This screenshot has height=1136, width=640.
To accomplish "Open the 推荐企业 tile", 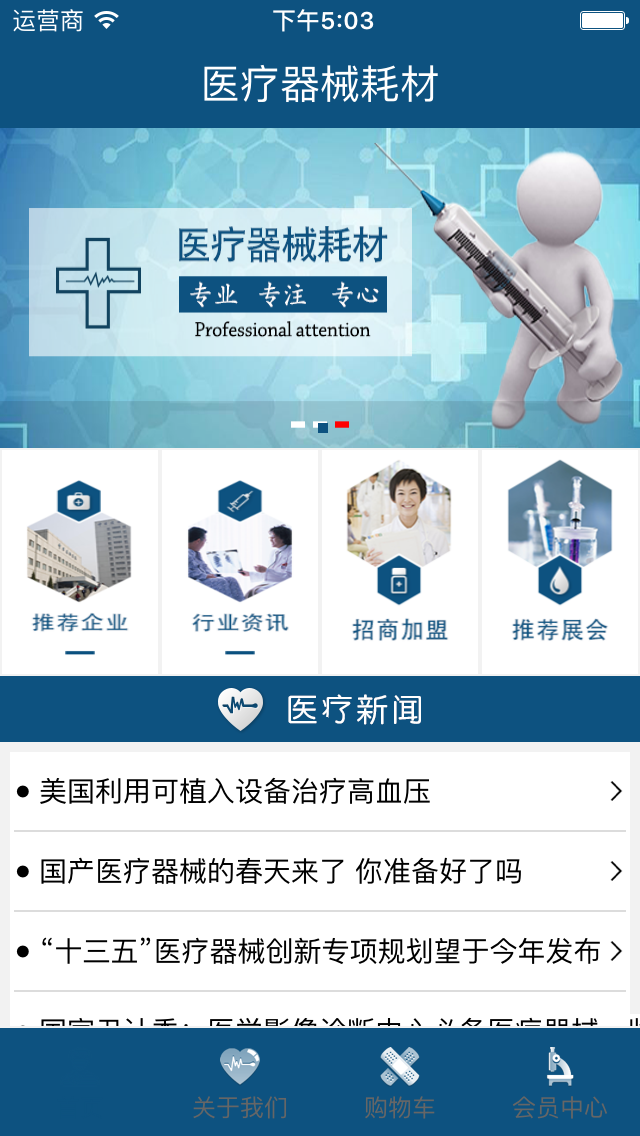I will click(80, 562).
